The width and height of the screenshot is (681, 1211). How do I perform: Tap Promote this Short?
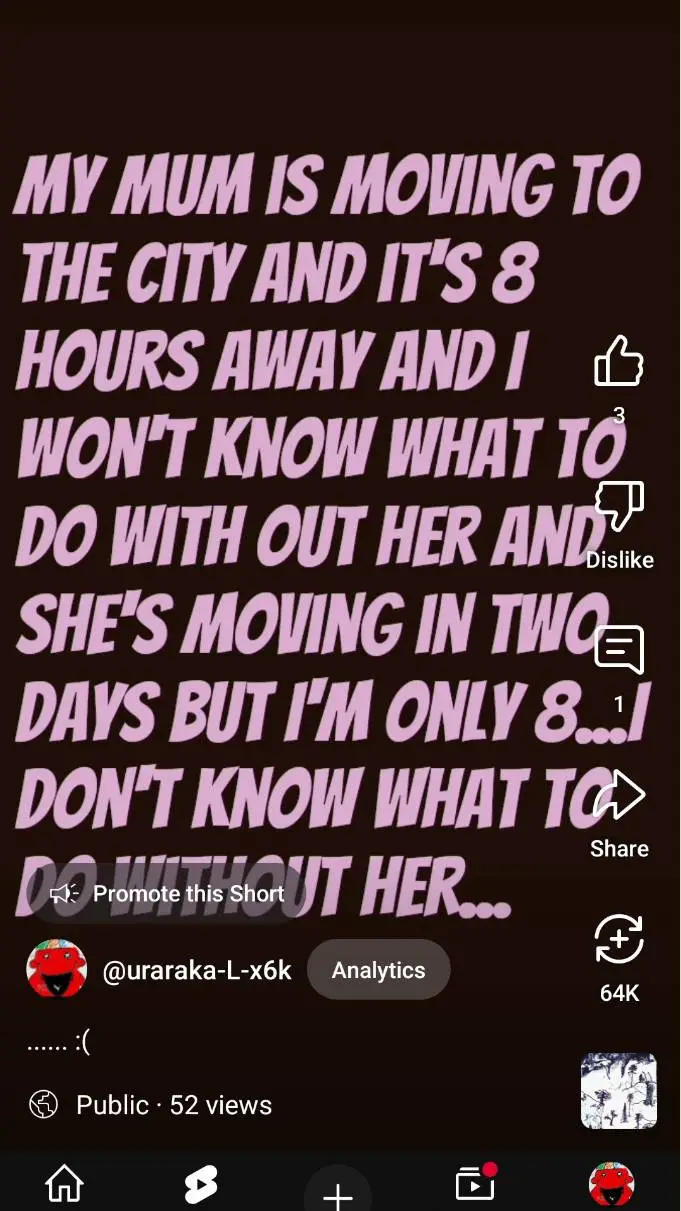(168, 893)
